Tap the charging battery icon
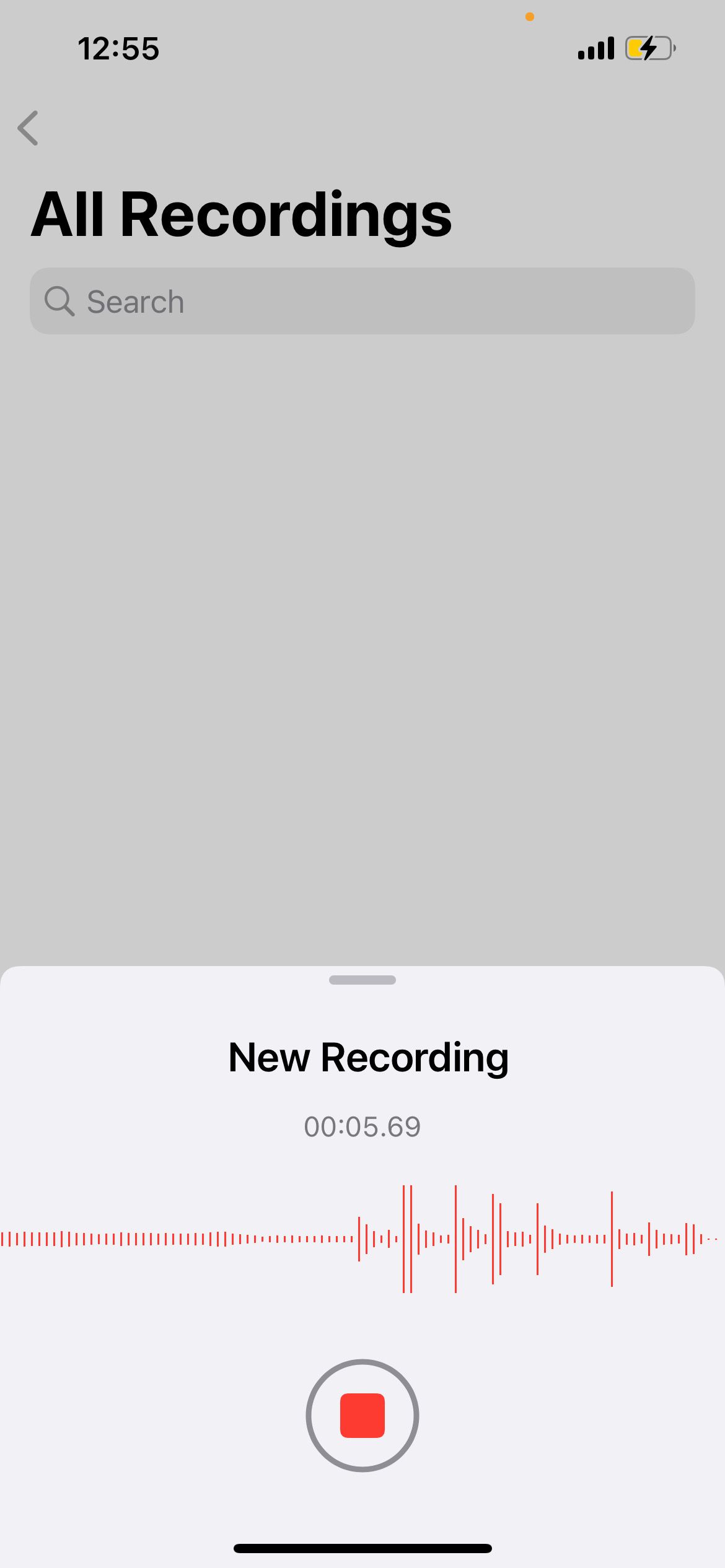The height and width of the screenshot is (1568, 725). (648, 48)
